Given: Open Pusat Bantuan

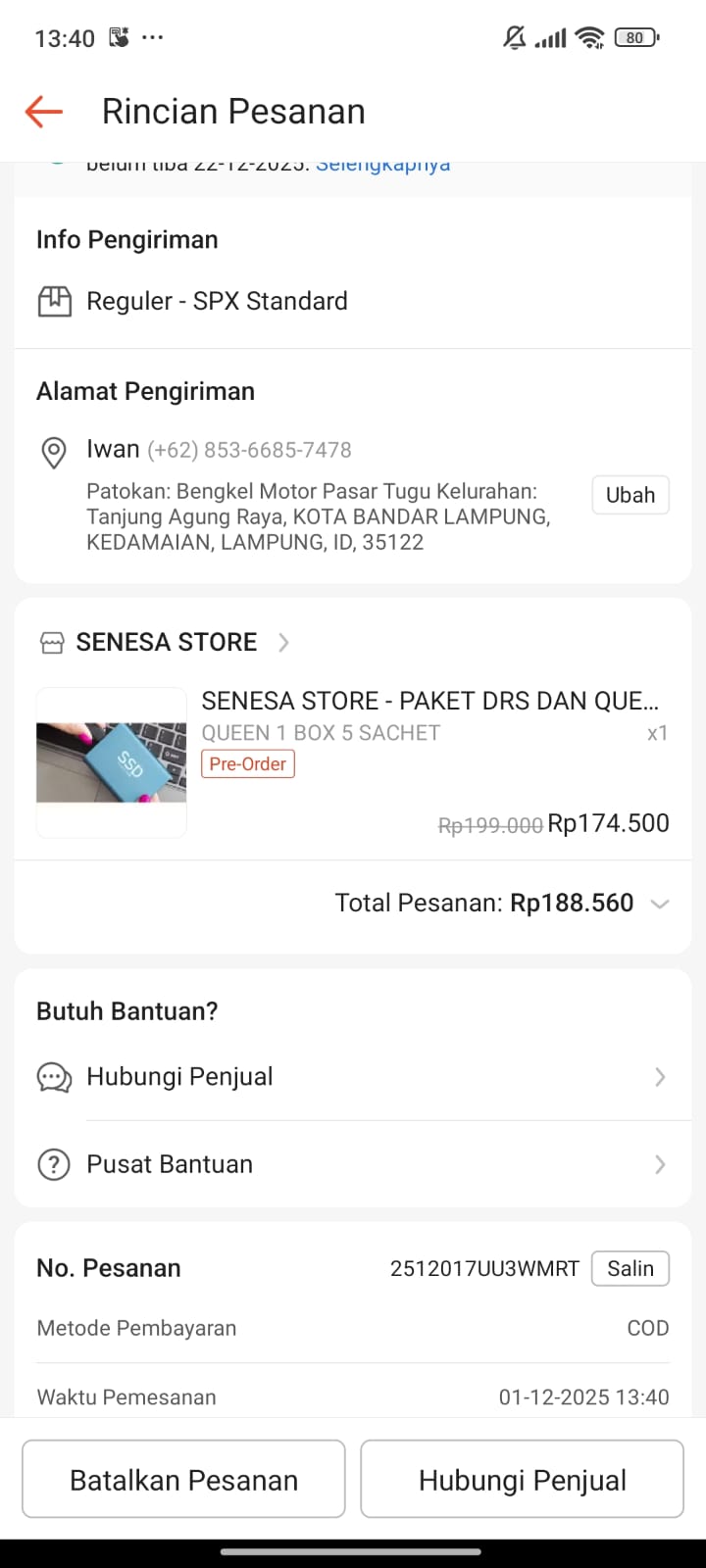Looking at the screenshot, I should [353, 1164].
